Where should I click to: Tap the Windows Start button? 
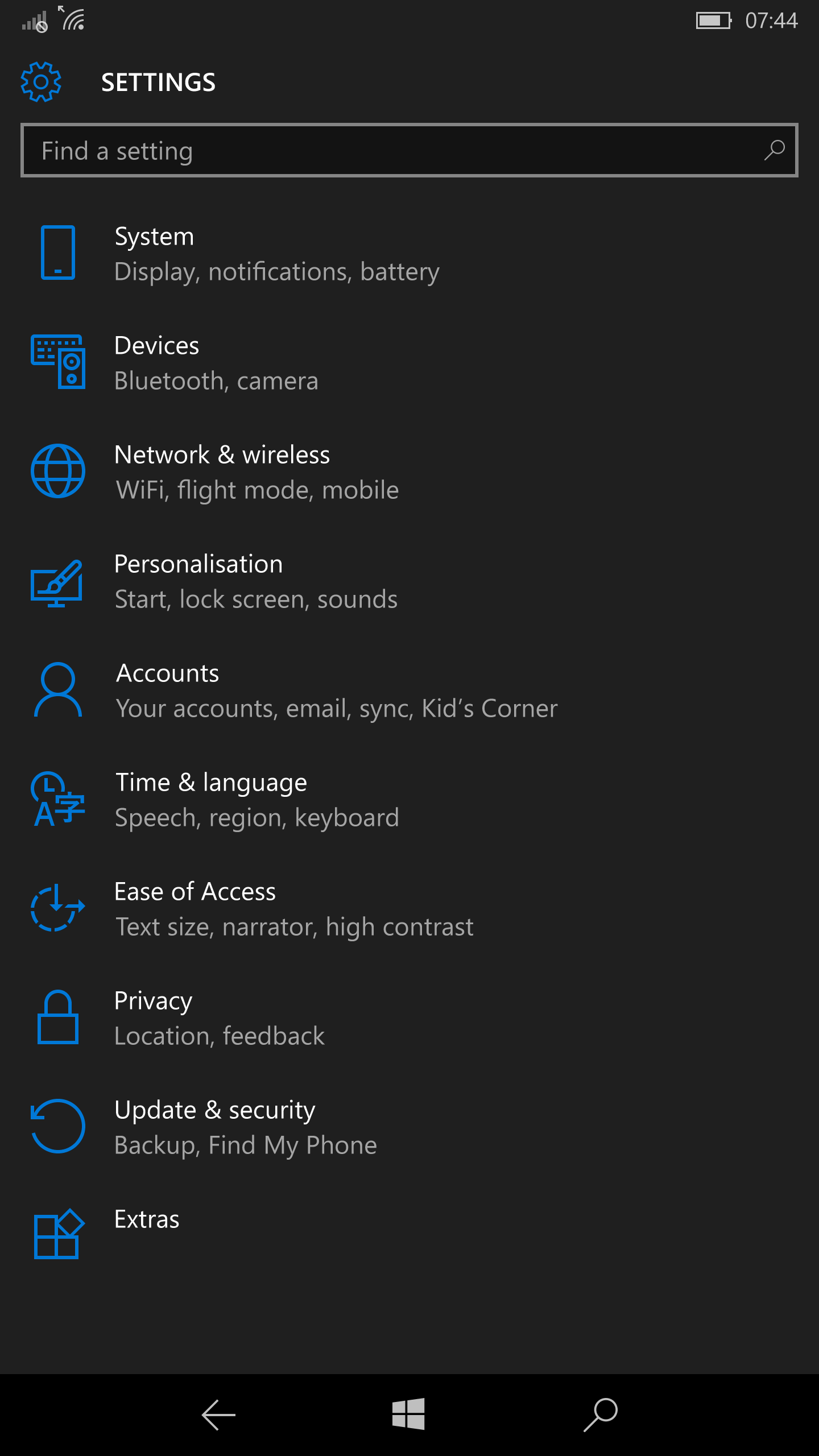(x=408, y=1414)
